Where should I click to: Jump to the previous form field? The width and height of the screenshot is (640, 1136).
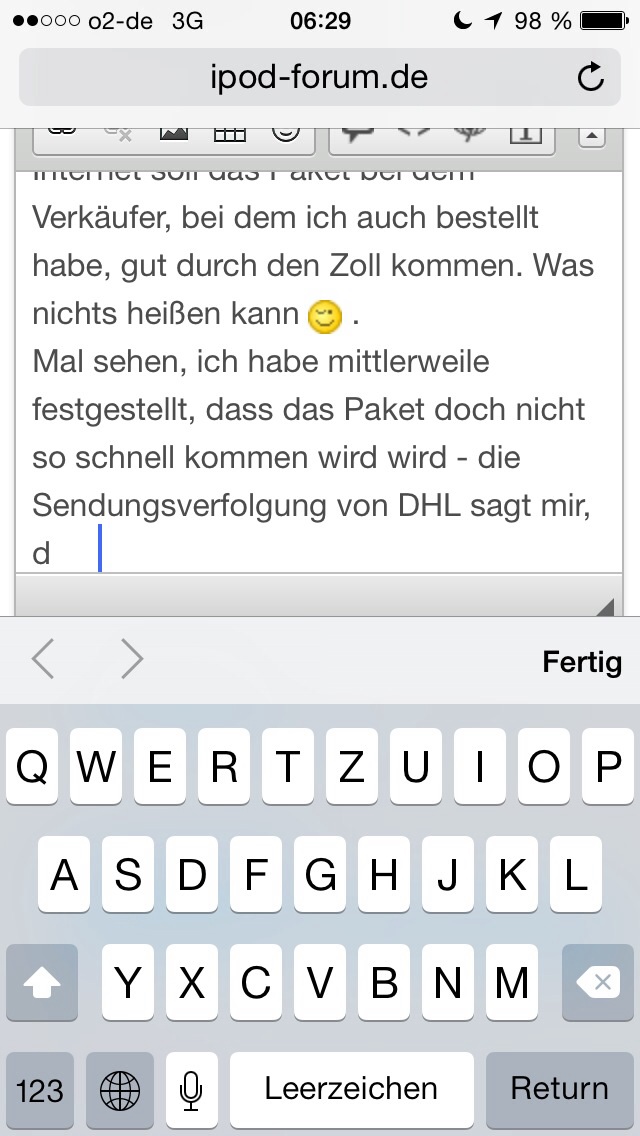tap(43, 661)
